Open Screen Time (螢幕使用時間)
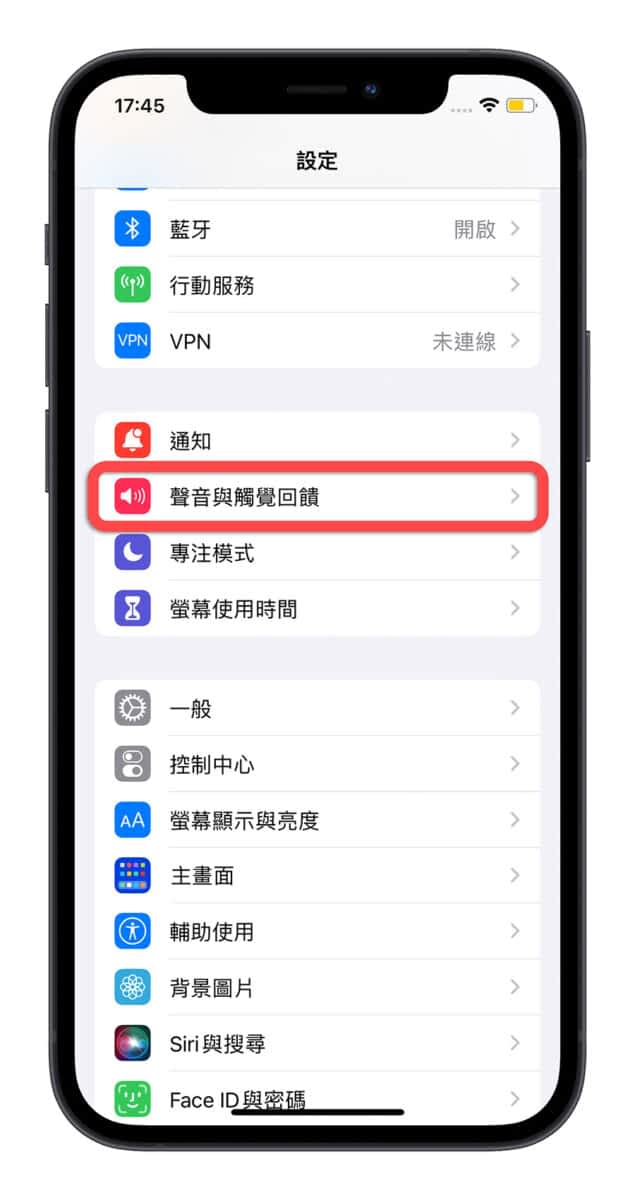635x1200 pixels. [x=317, y=609]
